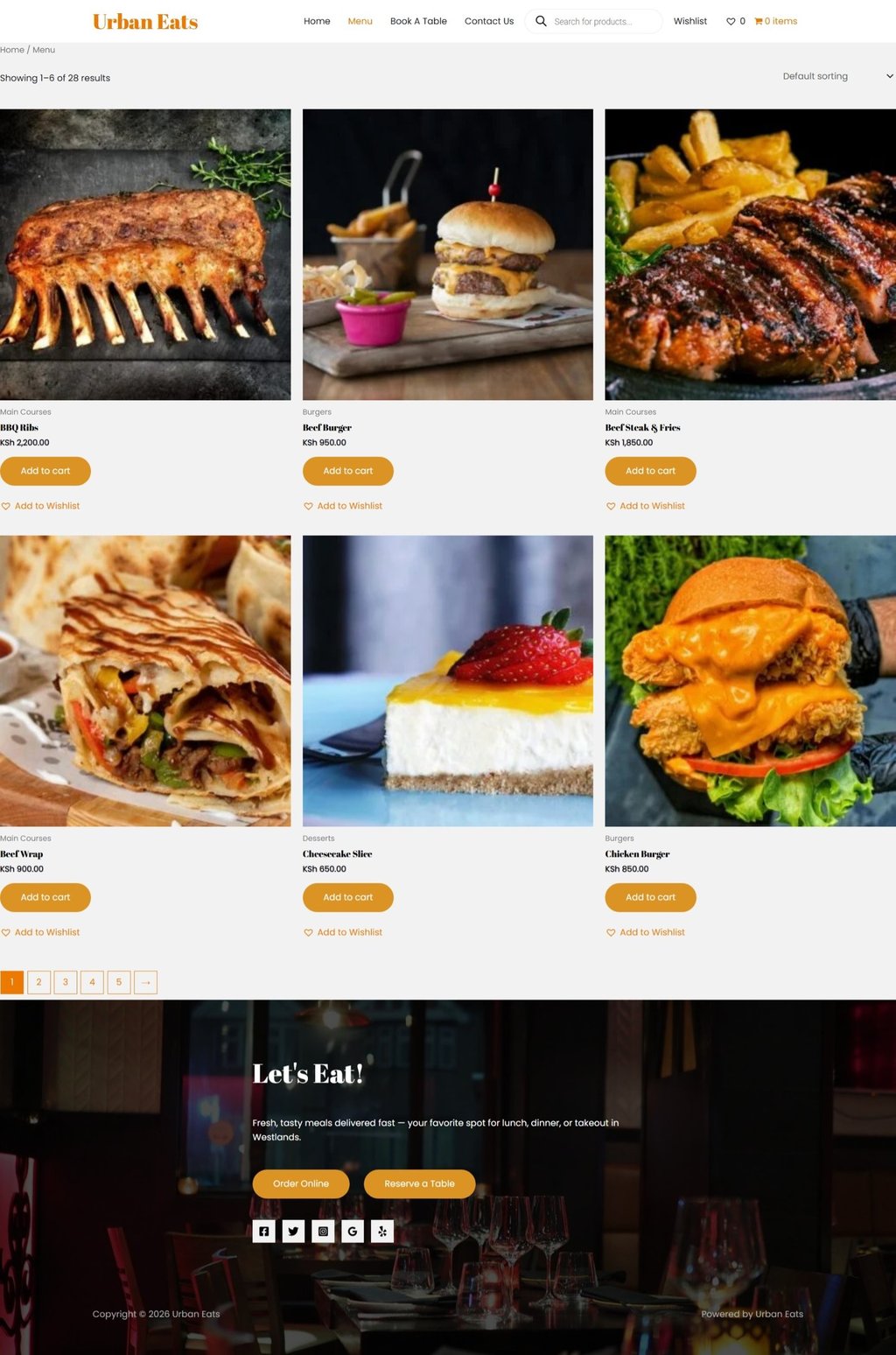
Task: Focus the Search for products field
Action: (x=602, y=21)
